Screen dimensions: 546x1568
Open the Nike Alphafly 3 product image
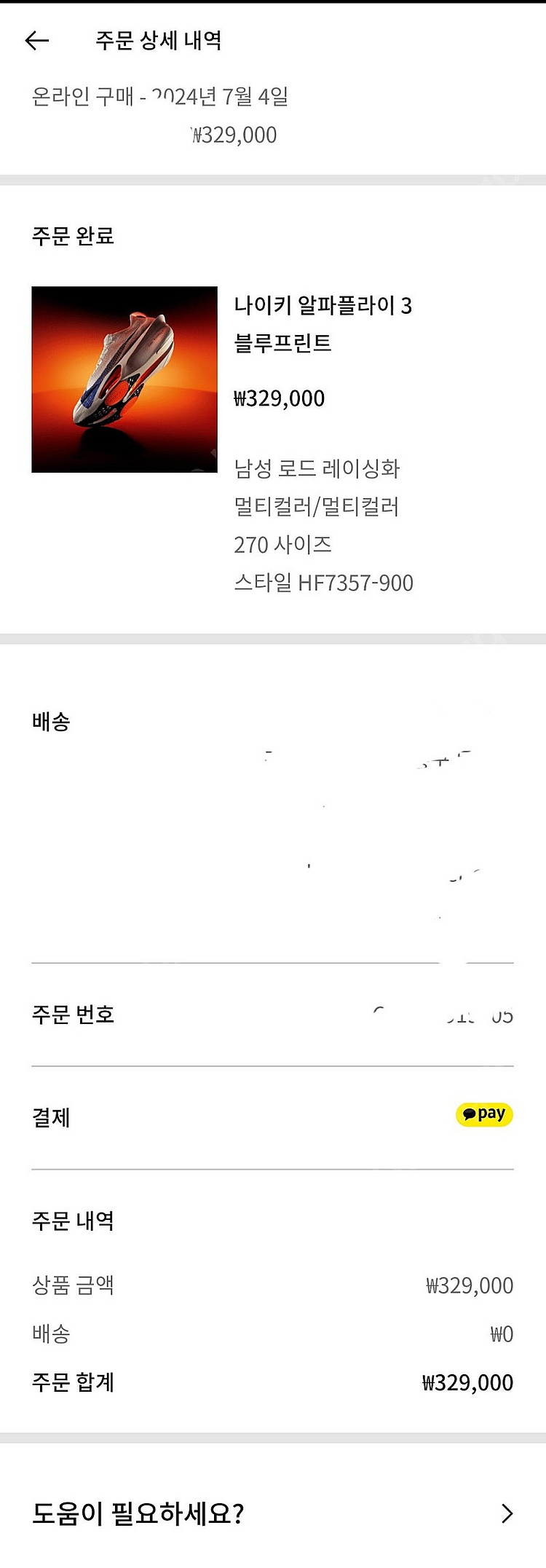click(124, 379)
